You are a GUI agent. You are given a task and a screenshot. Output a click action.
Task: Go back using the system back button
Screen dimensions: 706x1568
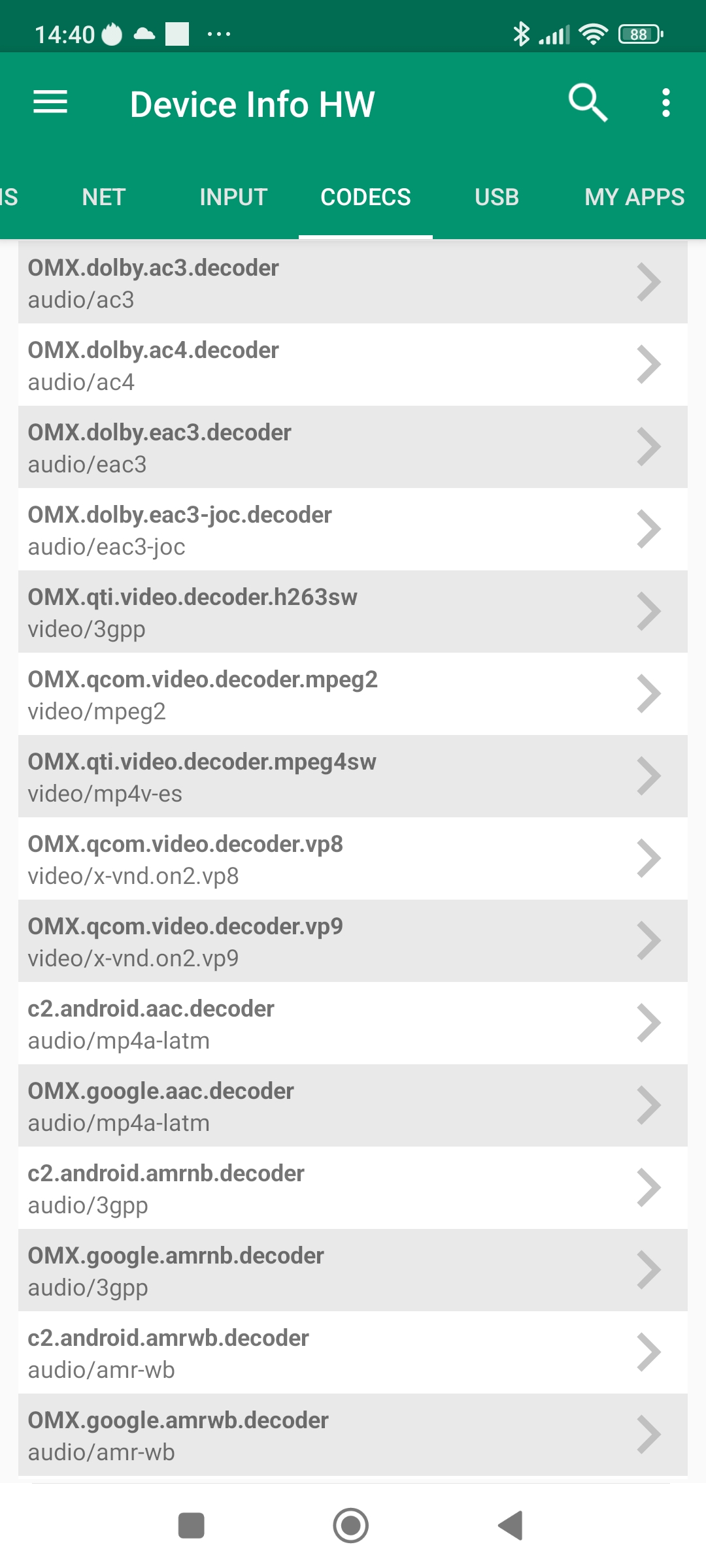pos(511,1526)
